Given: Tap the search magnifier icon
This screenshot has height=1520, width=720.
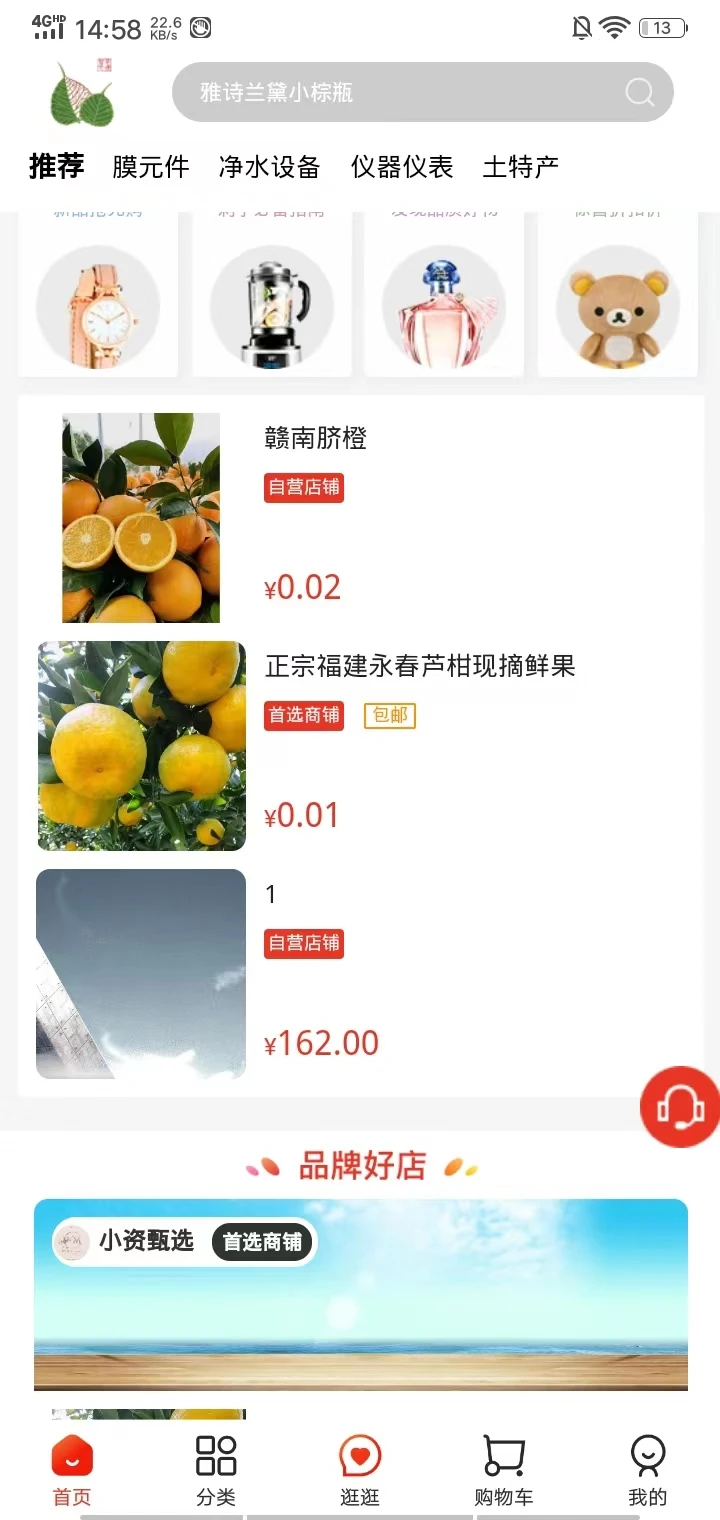Looking at the screenshot, I should 638,92.
